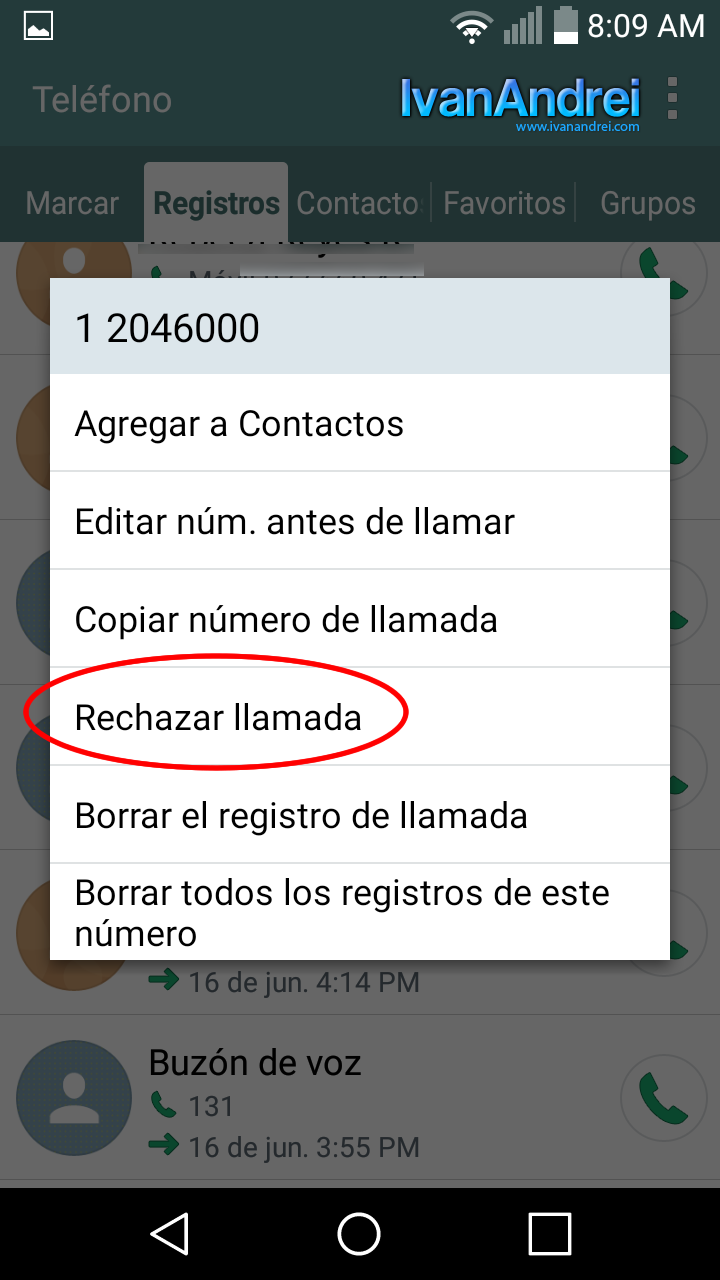Select Agregar a Contactos
This screenshot has width=720, height=1280.
[360, 423]
